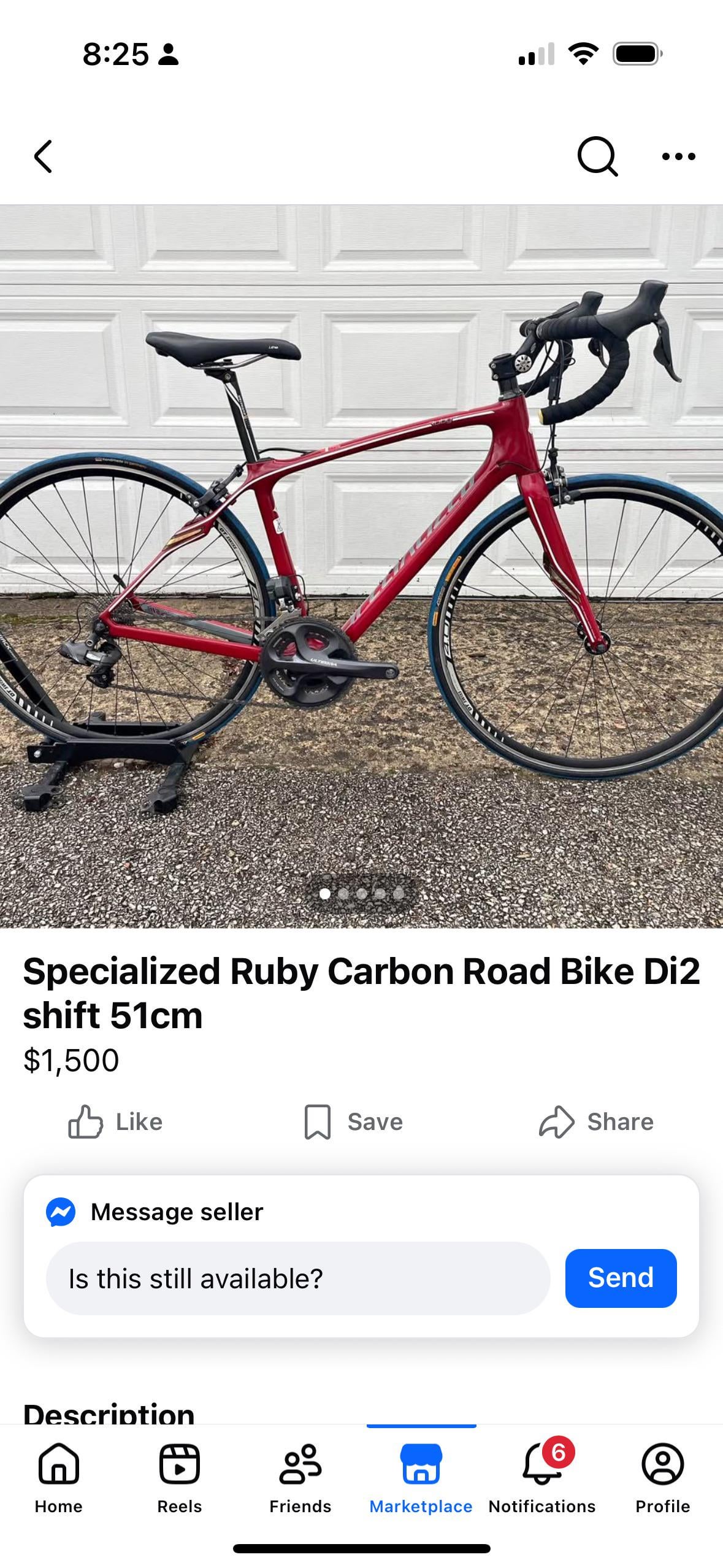
Task: Open the three-dot overflow menu
Action: (x=678, y=157)
